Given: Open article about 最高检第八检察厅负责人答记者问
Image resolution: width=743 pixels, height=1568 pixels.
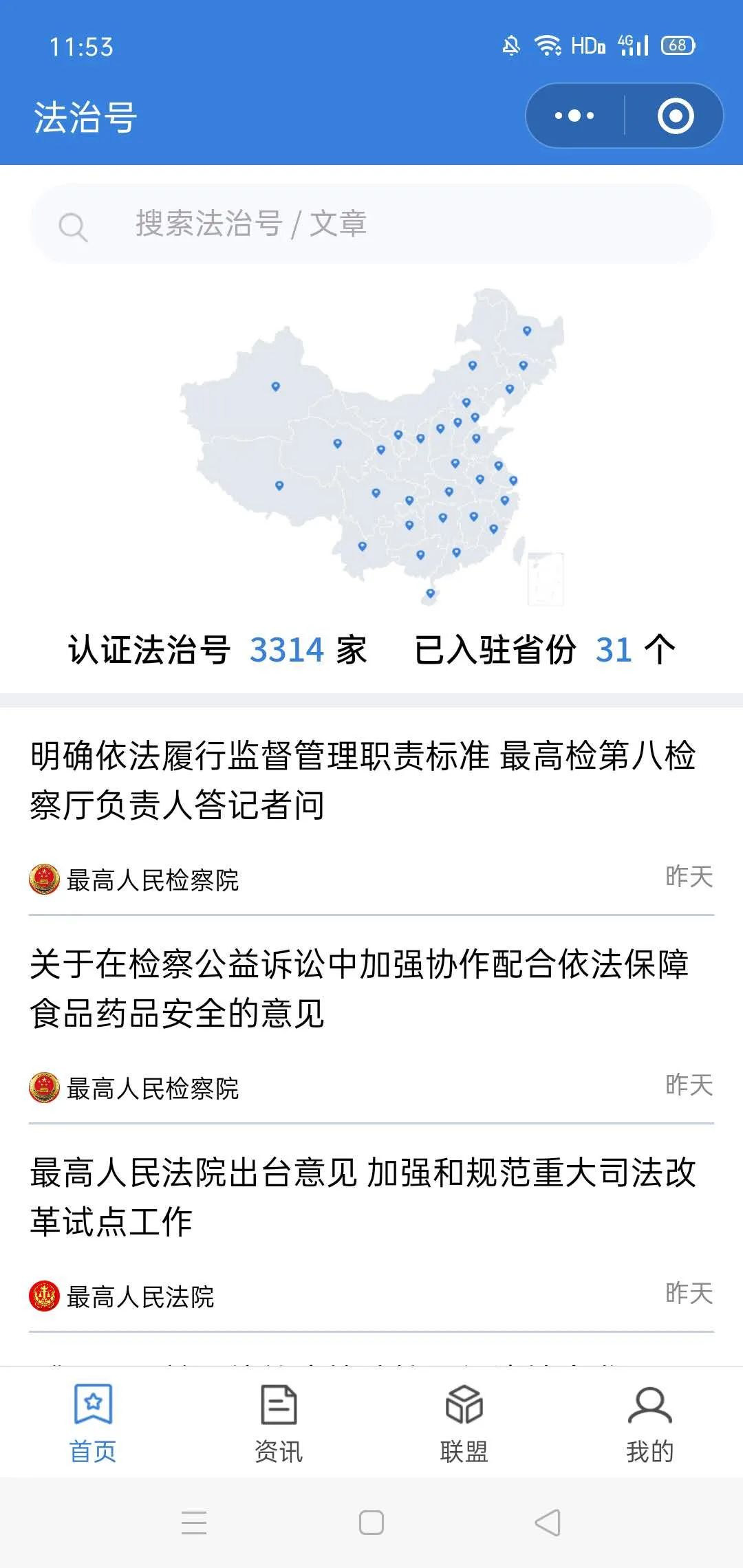Looking at the screenshot, I should coord(363,777).
